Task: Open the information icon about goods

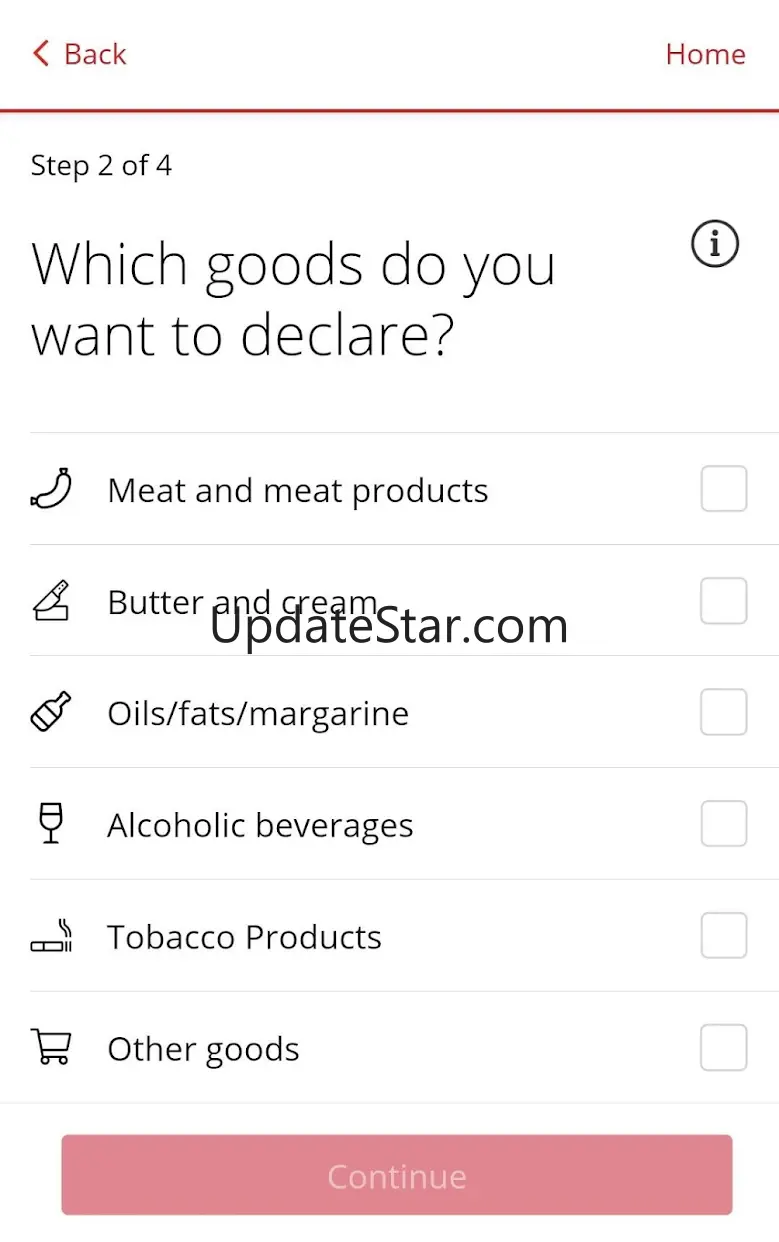Action: (714, 244)
